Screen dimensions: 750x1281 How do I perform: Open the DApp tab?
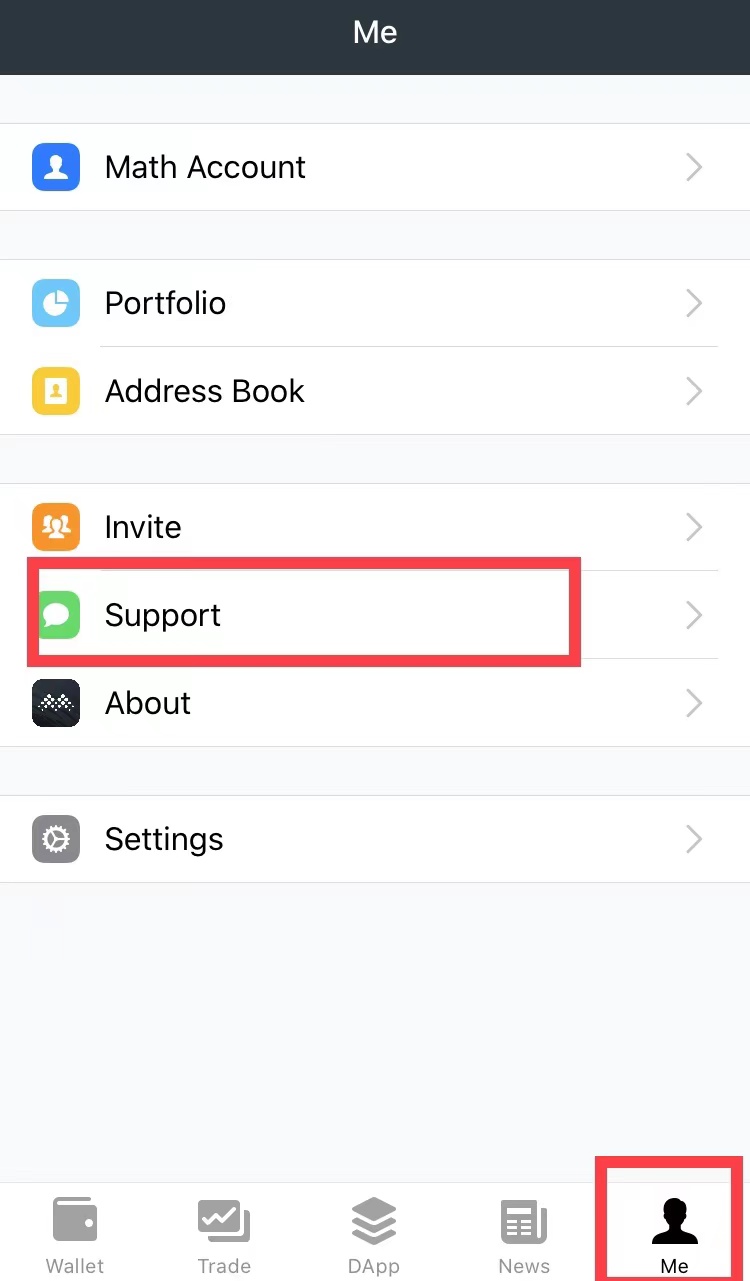click(374, 1235)
